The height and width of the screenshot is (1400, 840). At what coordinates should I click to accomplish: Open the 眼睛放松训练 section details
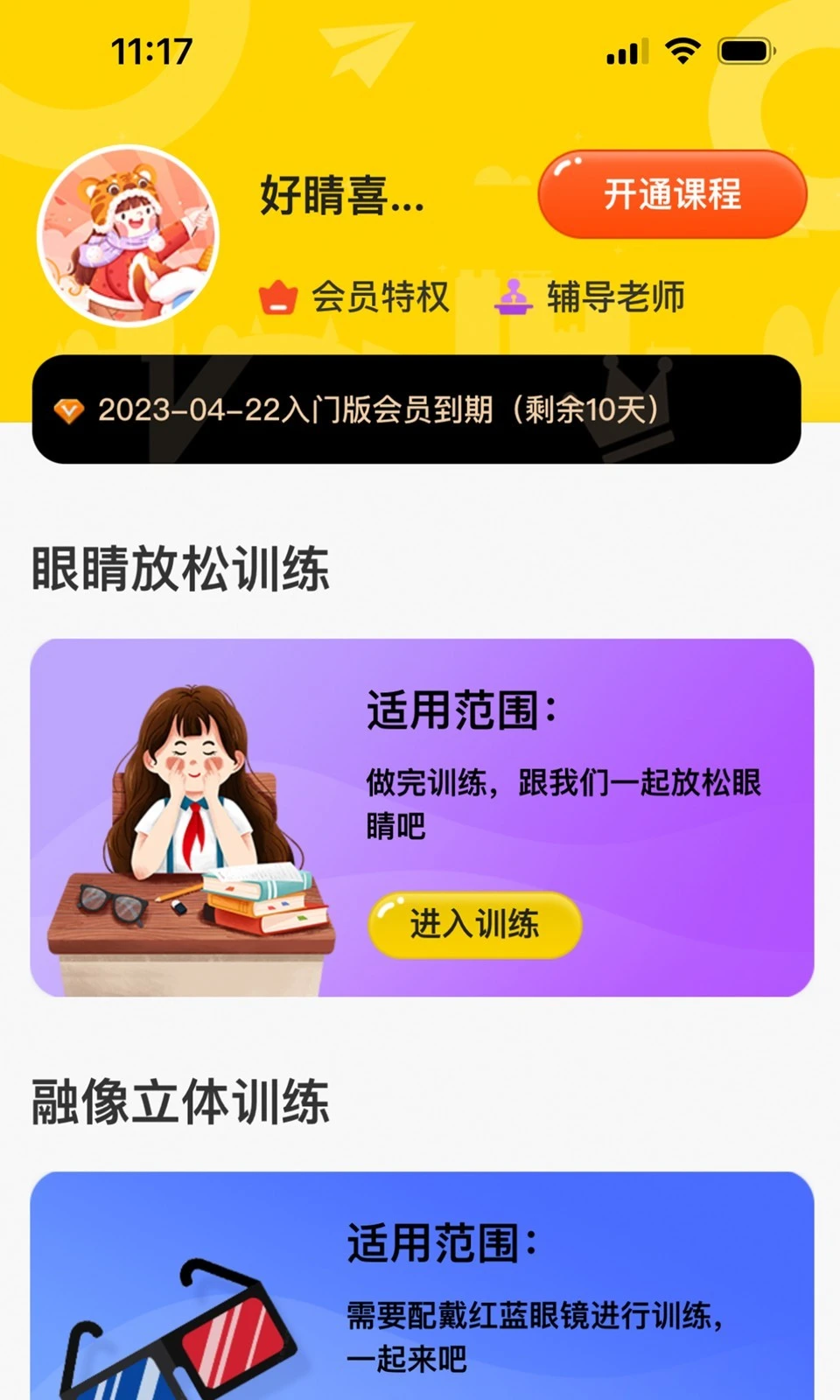tap(420, 818)
